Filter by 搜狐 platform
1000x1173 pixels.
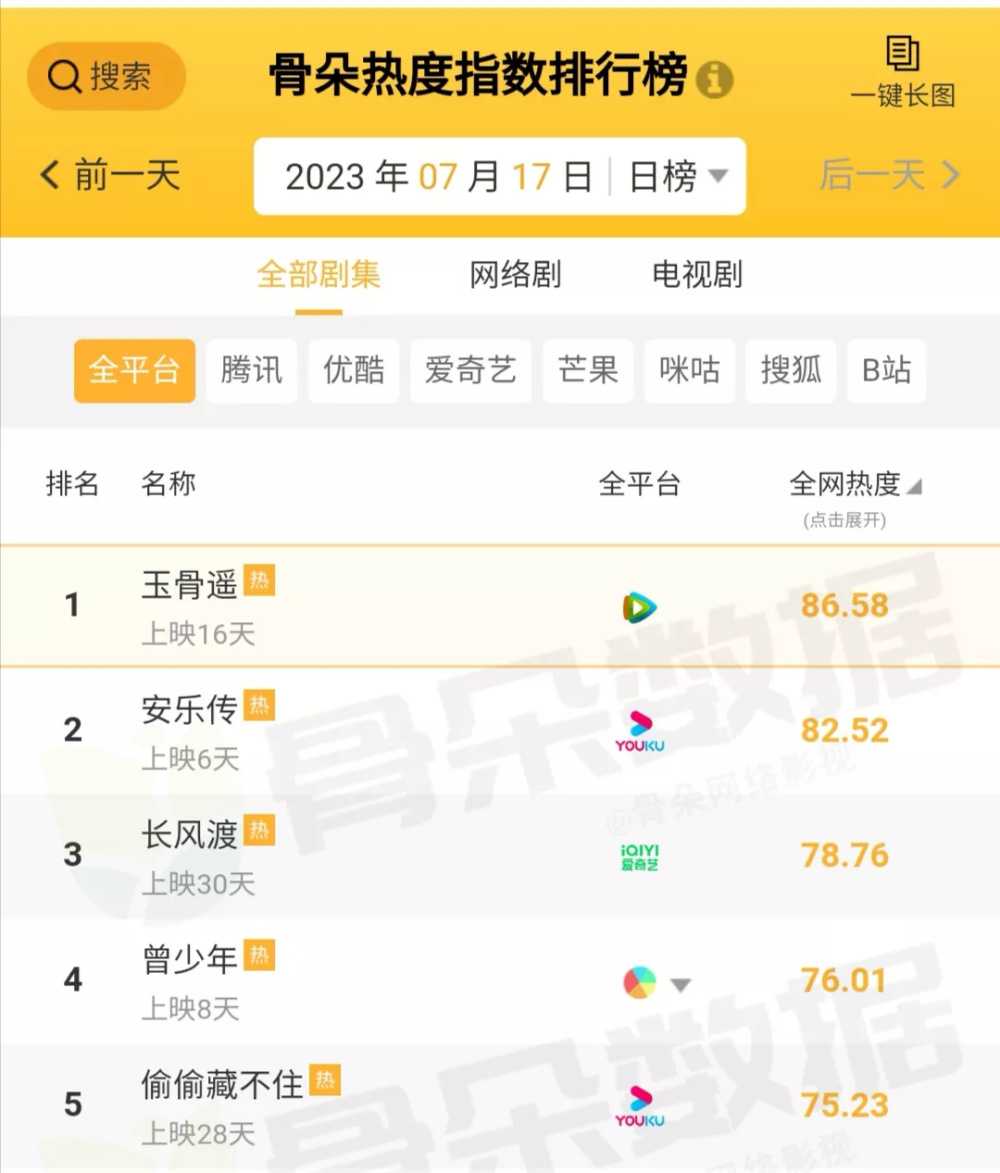[790, 371]
